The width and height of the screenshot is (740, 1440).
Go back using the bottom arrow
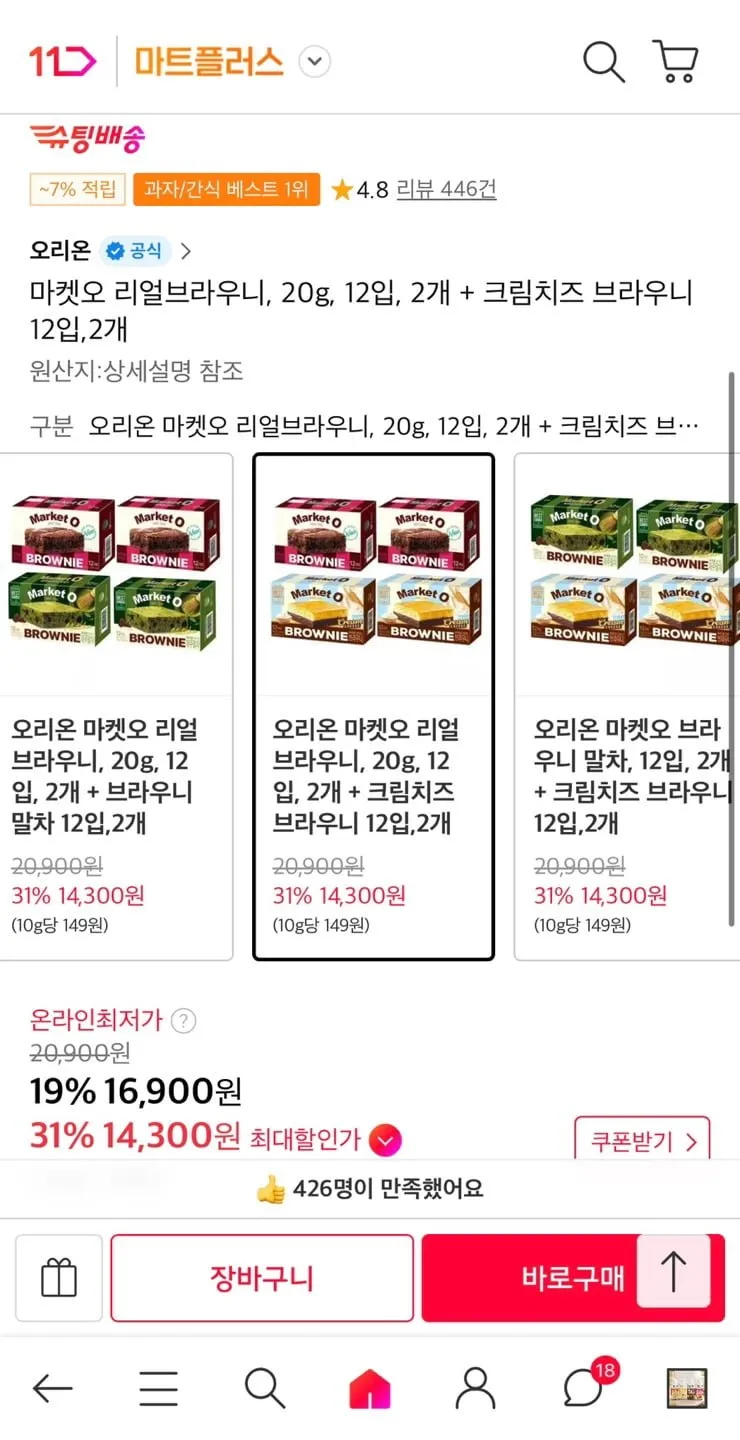(x=52, y=1388)
